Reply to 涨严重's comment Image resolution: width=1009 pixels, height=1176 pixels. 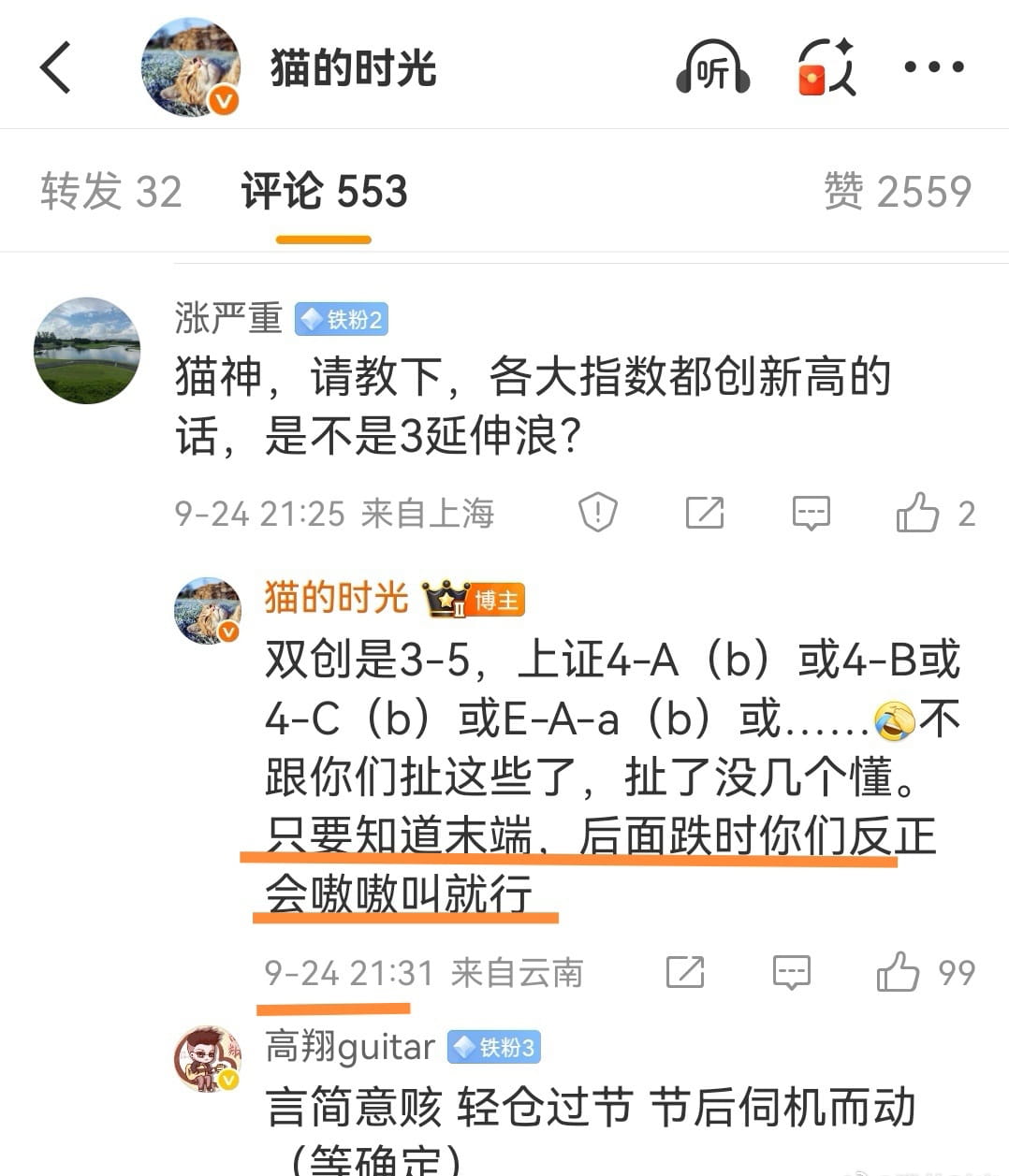(811, 513)
